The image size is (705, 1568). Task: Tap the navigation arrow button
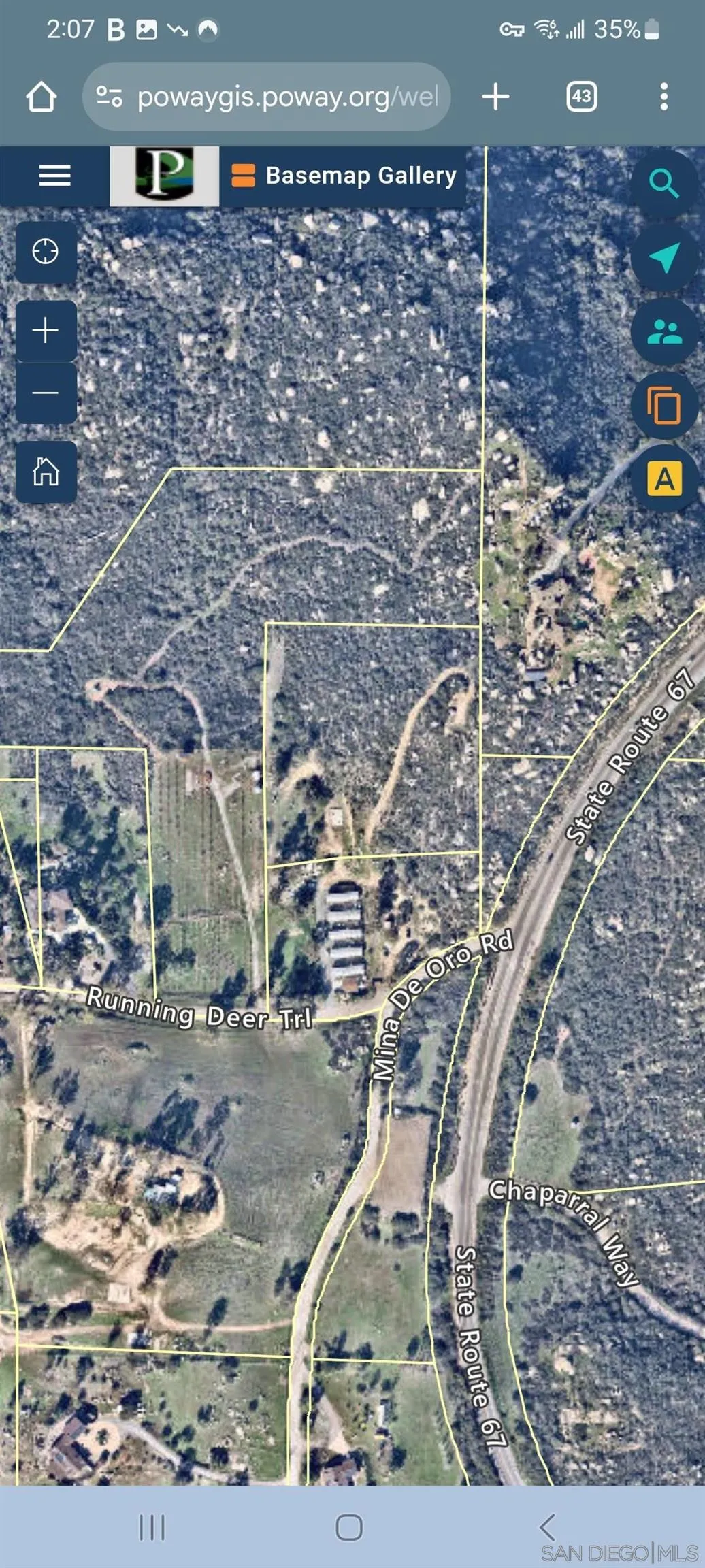tap(664, 257)
